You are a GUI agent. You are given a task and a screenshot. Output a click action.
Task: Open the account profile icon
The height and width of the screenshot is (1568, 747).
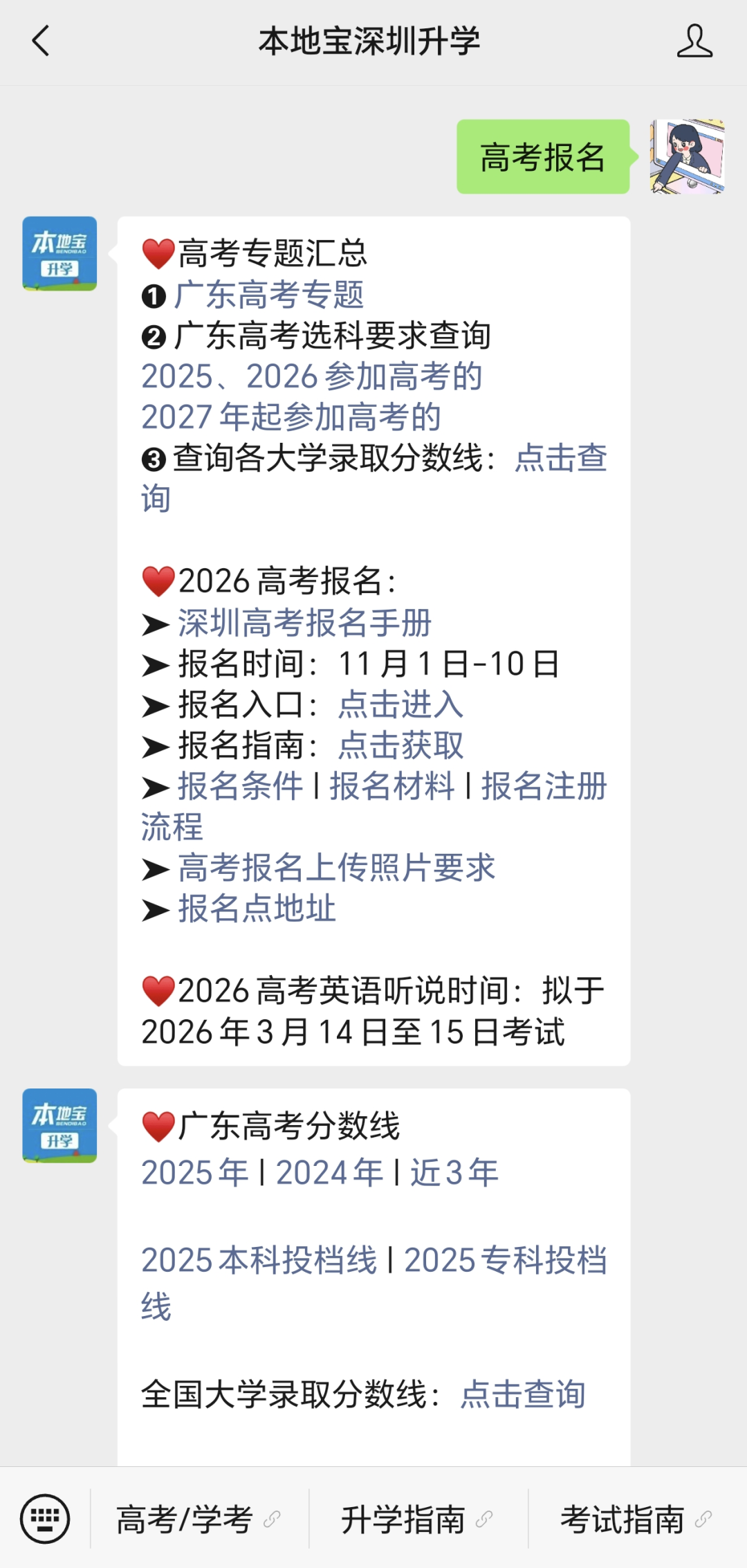pyautogui.click(x=694, y=42)
